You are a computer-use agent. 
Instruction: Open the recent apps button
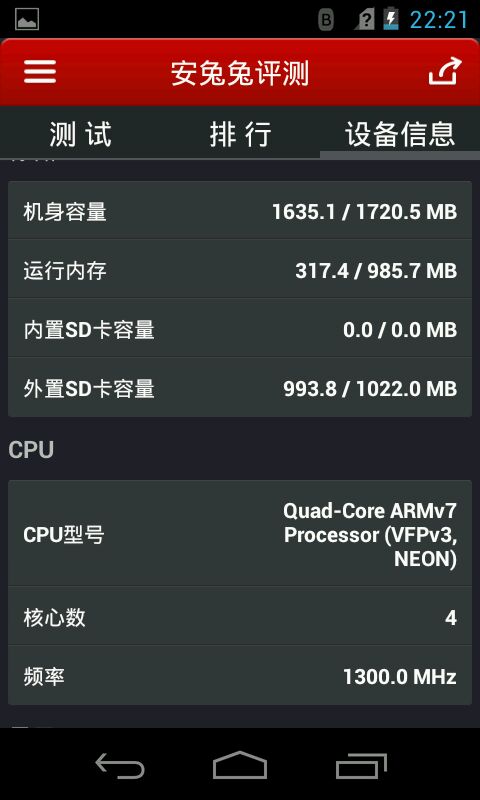click(361, 766)
